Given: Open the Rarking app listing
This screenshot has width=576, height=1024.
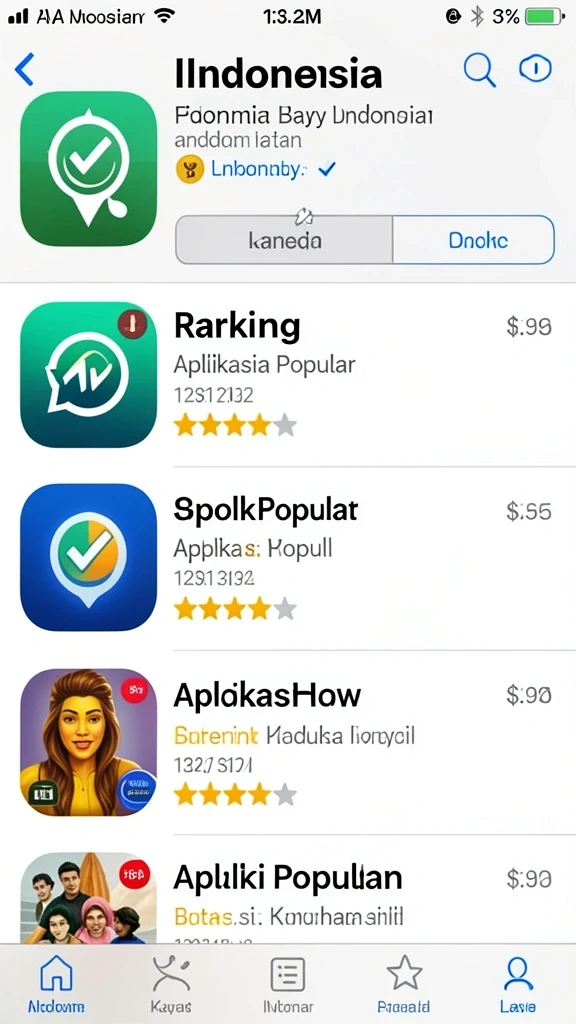Looking at the screenshot, I should click(x=288, y=375).
